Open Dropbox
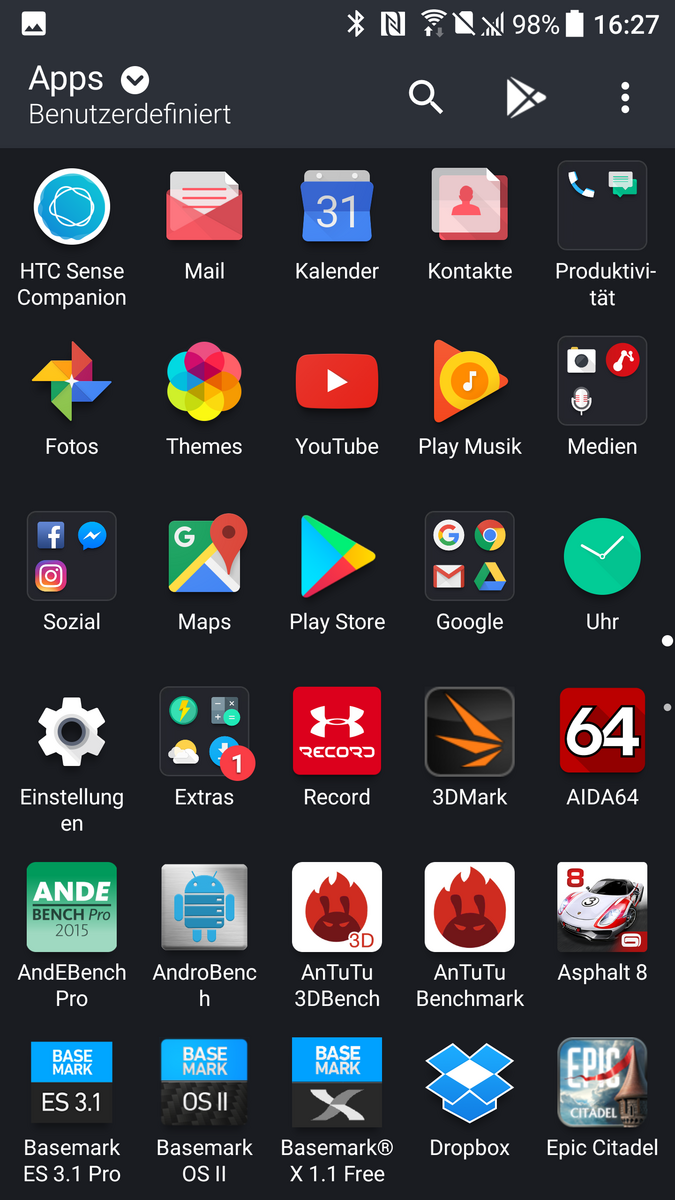Viewport: 675px width, 1200px height. 470,1083
